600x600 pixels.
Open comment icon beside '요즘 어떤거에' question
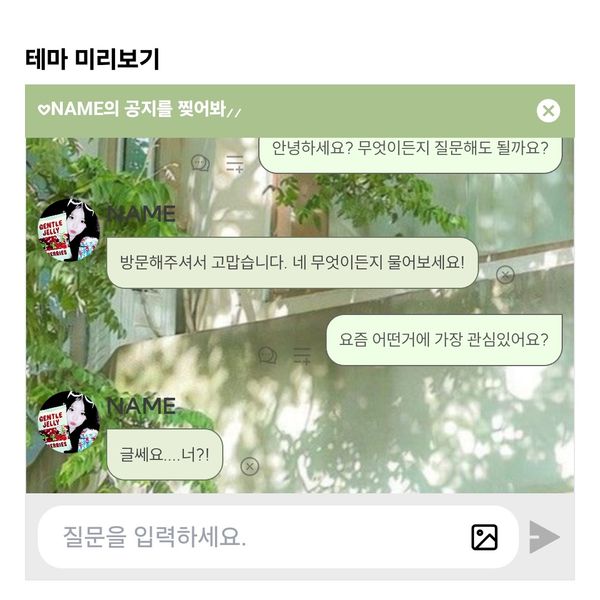[267, 355]
